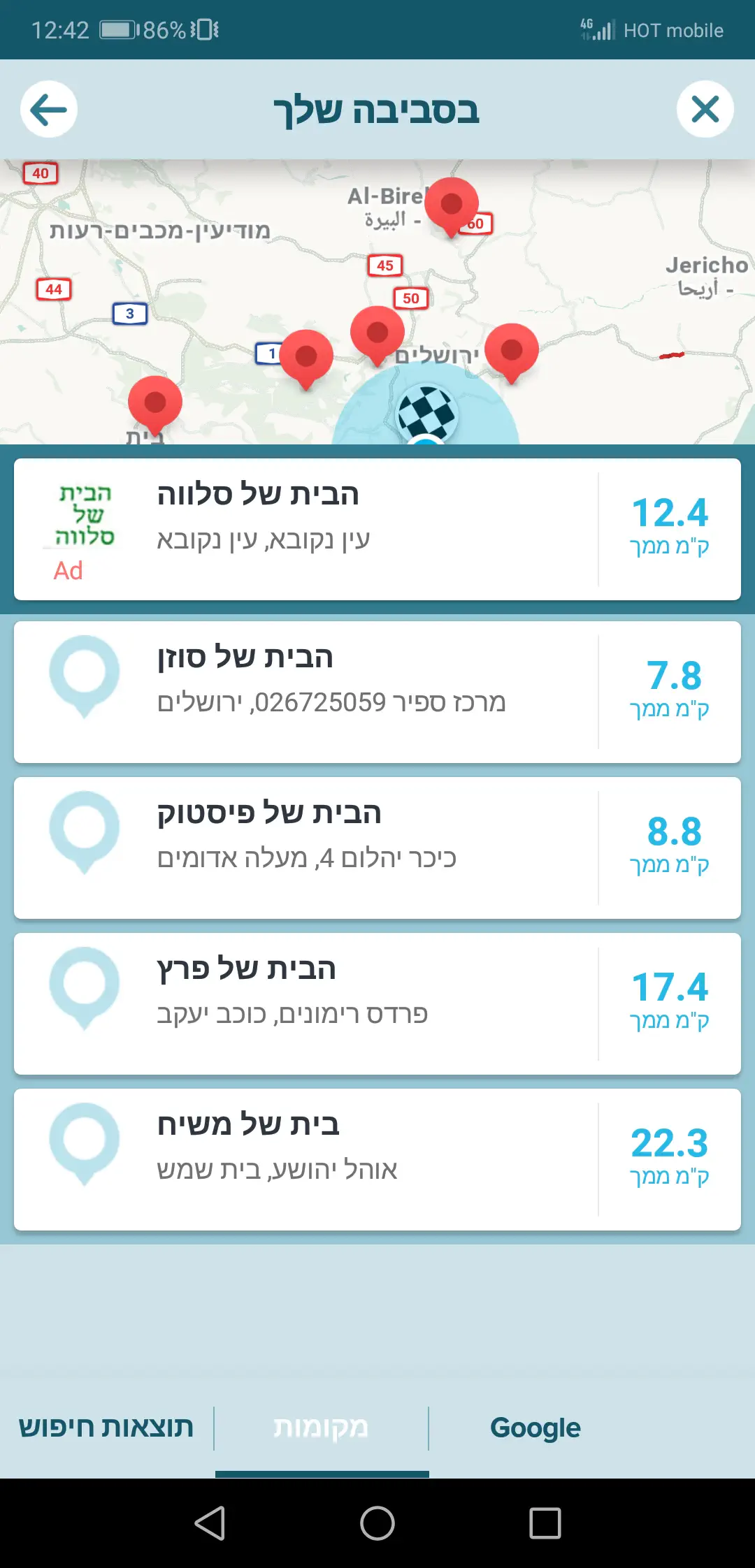Open the result הבית של פיסטוק
Viewport: 755px width, 1568px height.
coord(377,848)
